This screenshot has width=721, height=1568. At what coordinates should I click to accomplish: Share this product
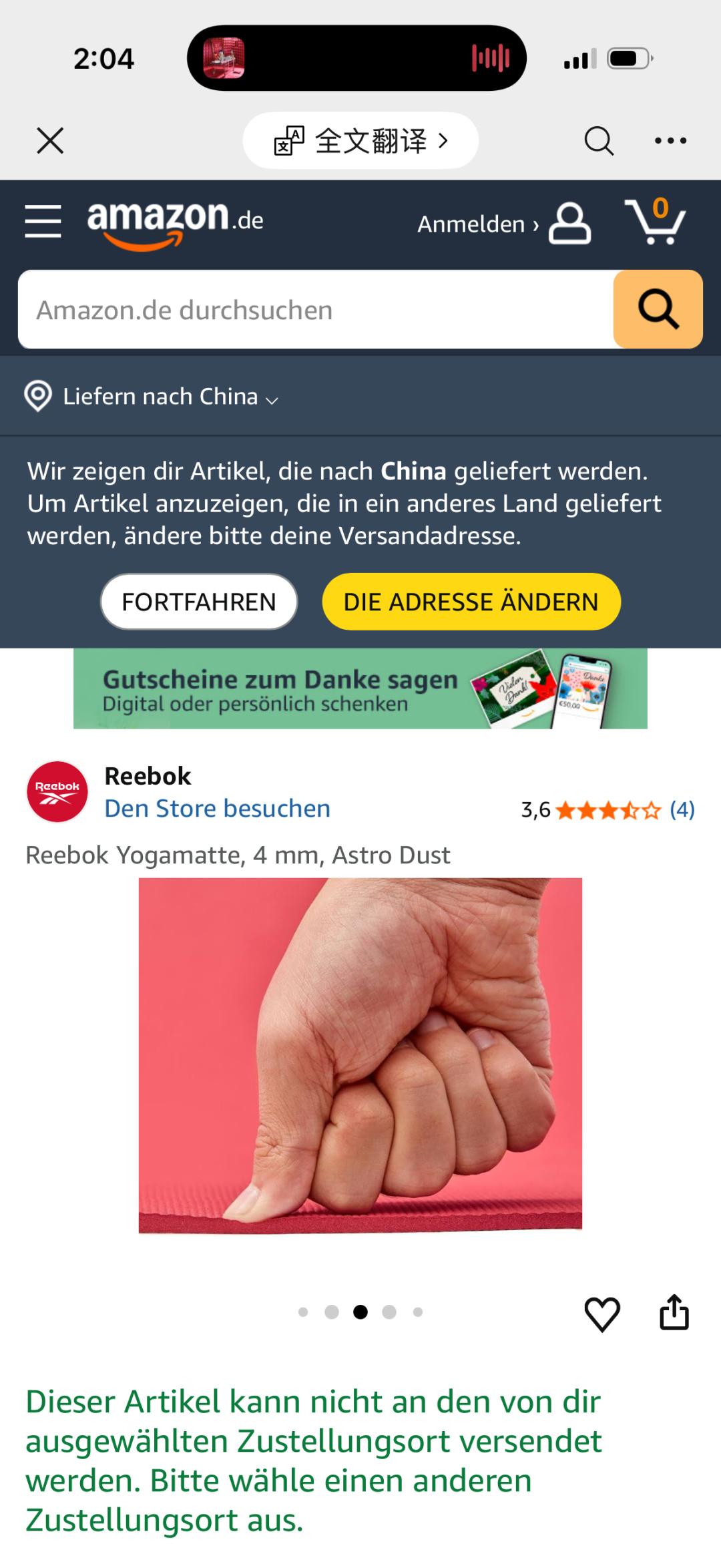674,1312
